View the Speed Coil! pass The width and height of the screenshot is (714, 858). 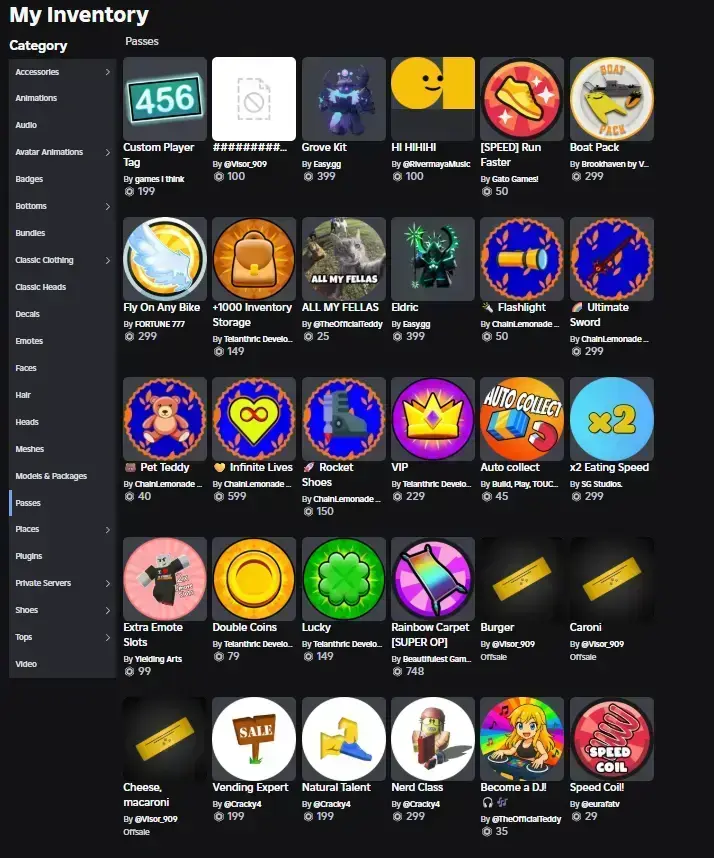(x=612, y=739)
